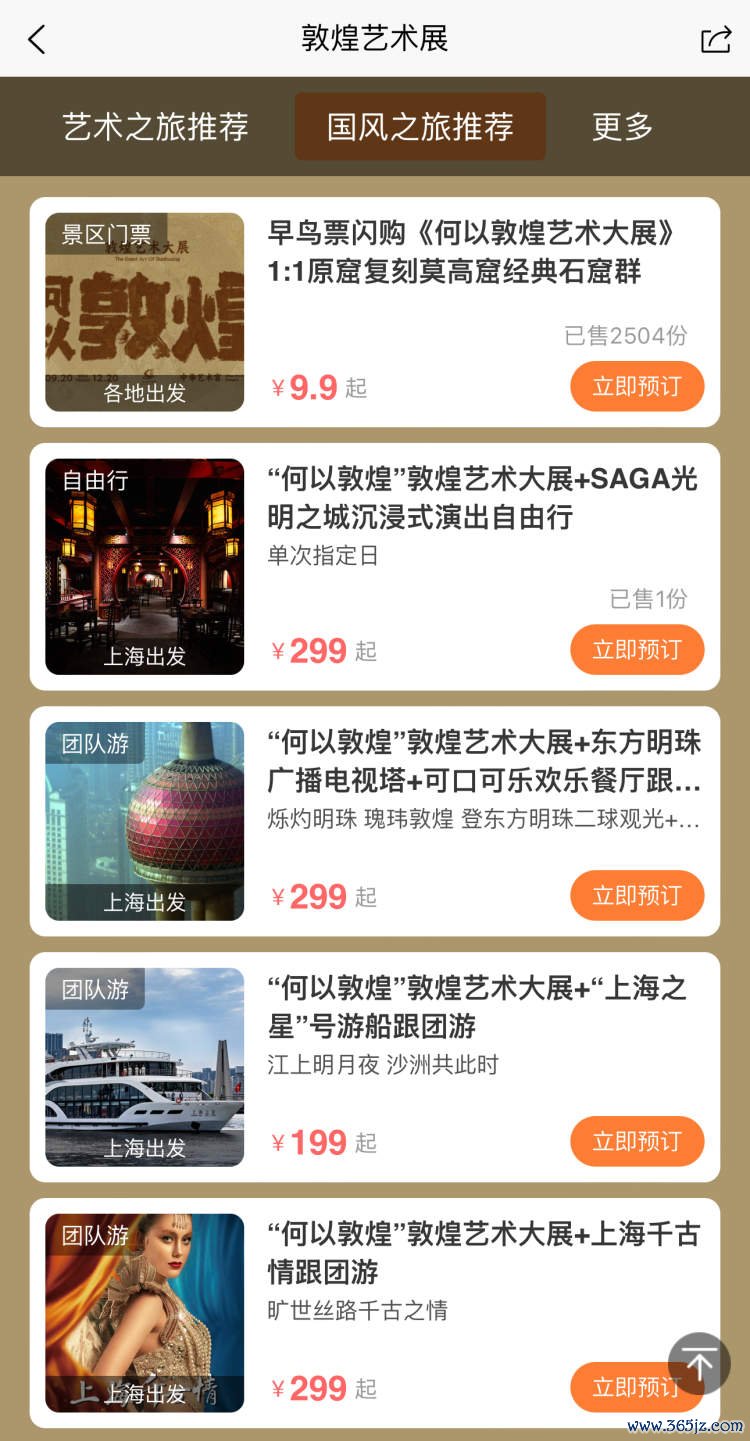This screenshot has height=1441, width=750.
Task: Book the “上海之星”号游船 tour now
Action: [x=637, y=1141]
